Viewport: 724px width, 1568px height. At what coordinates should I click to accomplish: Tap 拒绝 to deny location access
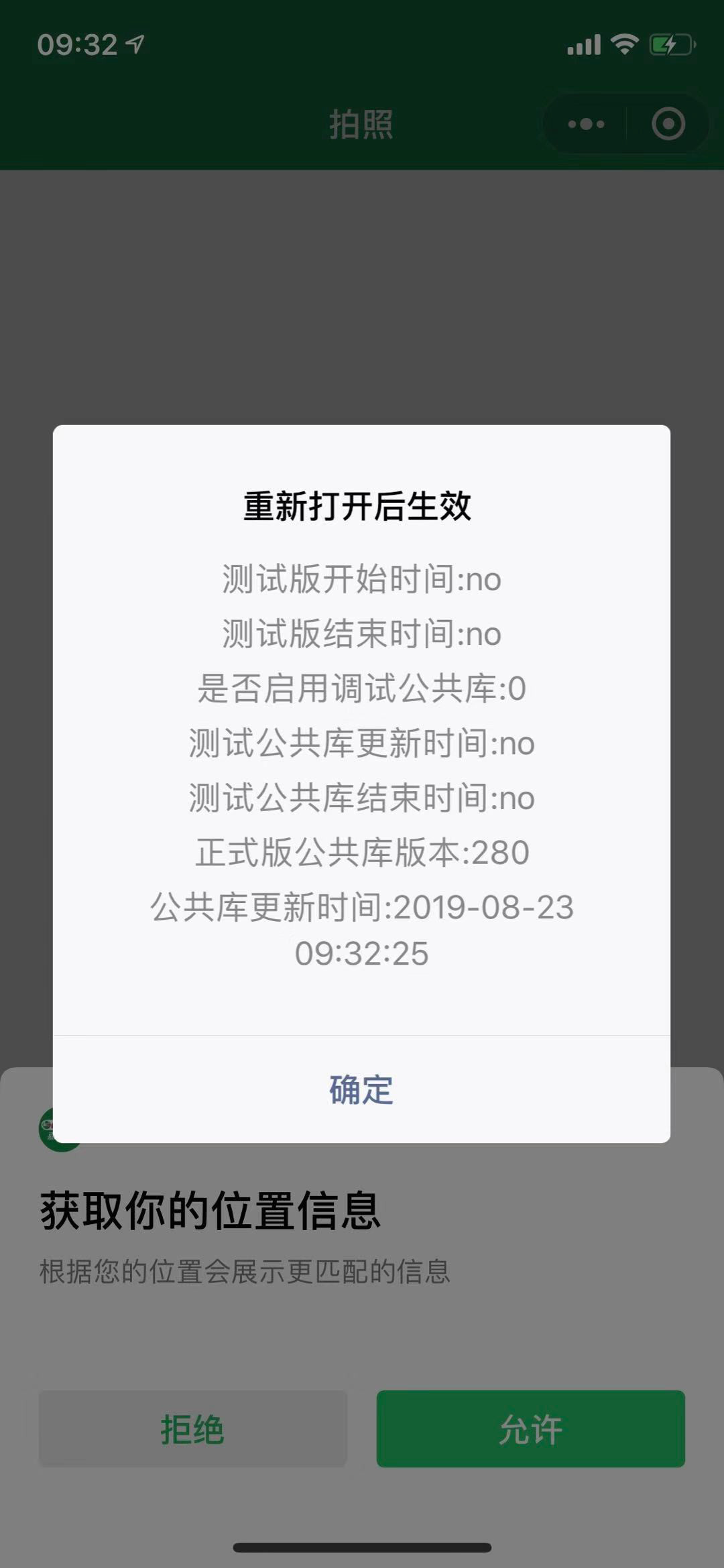pyautogui.click(x=192, y=1429)
